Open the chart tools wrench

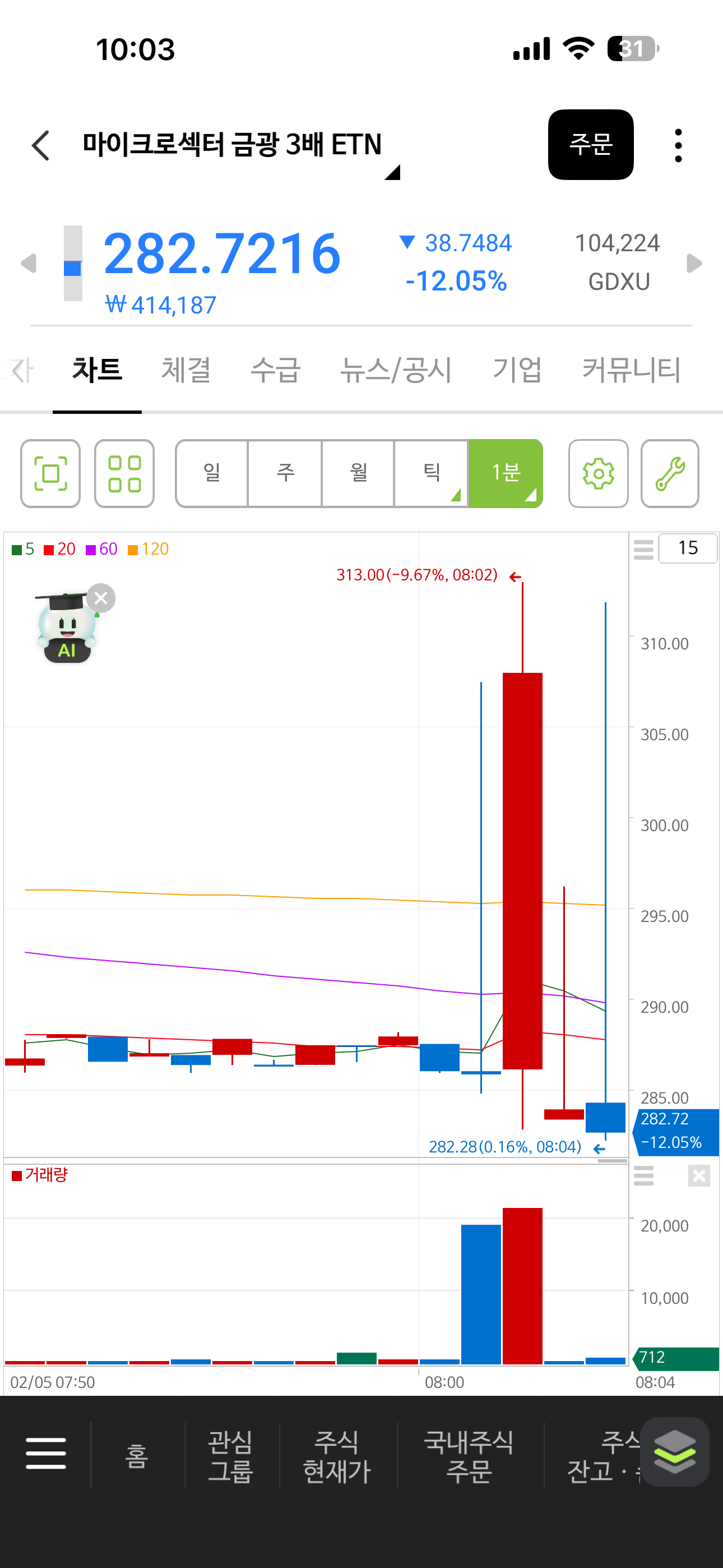click(x=669, y=473)
